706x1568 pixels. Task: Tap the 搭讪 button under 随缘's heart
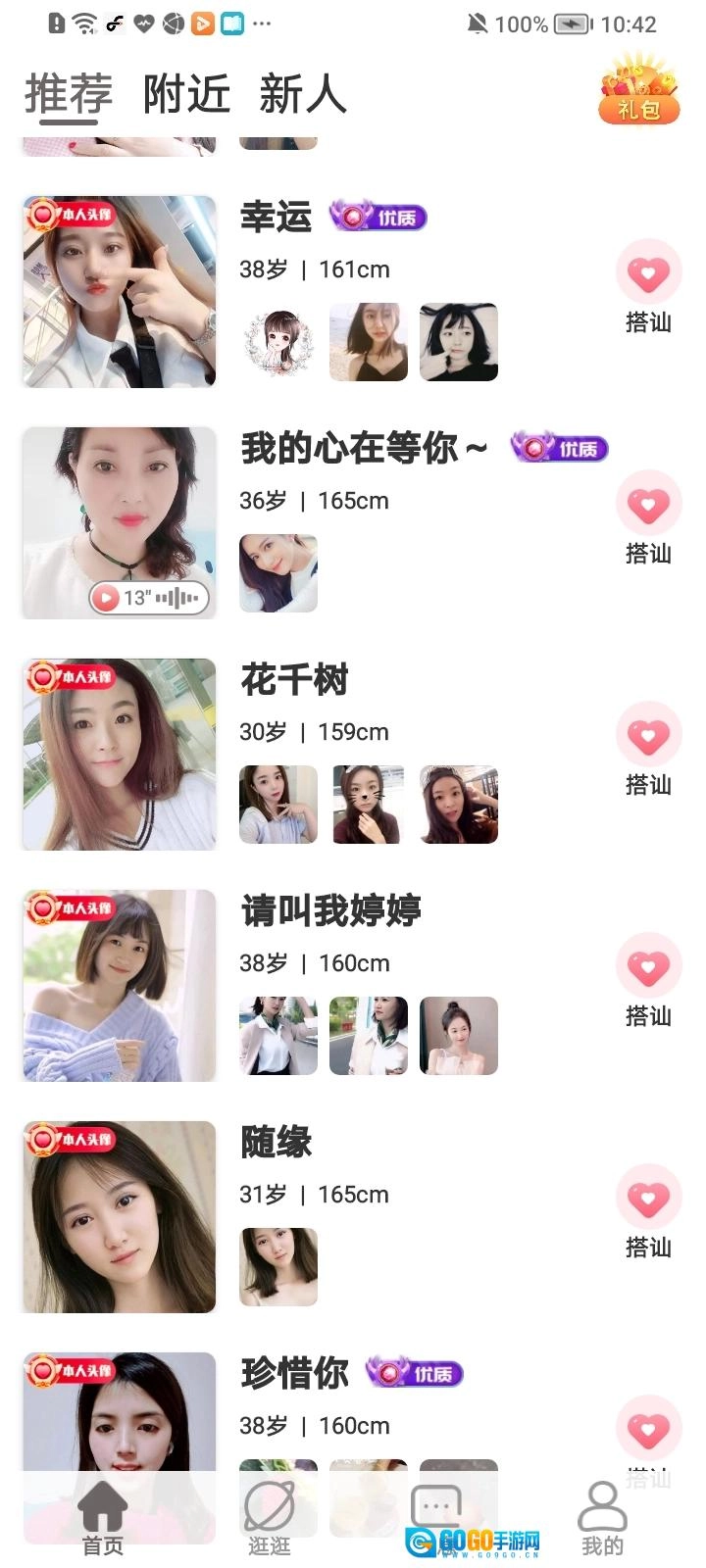648,1247
